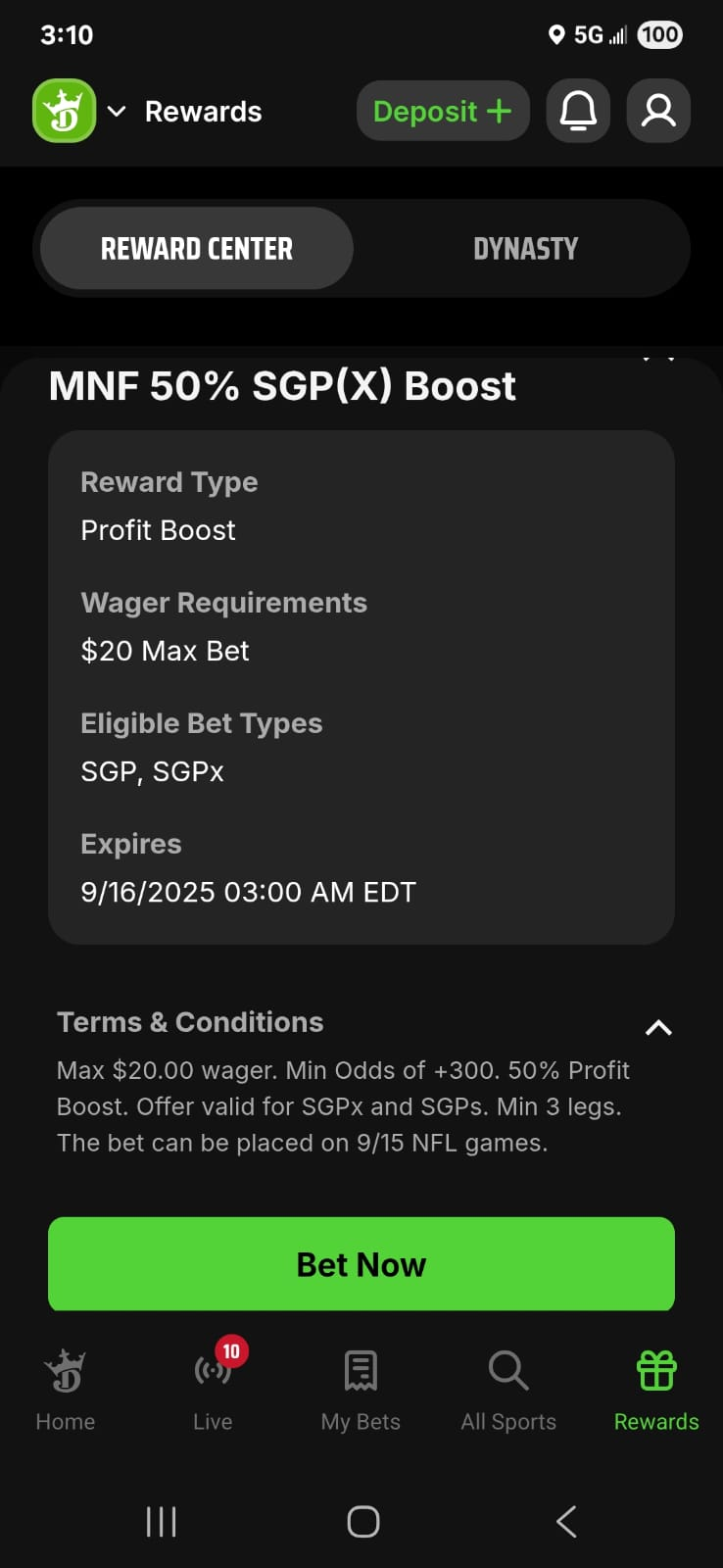Image resolution: width=723 pixels, height=1568 pixels.
Task: Collapse the Terms & Conditions section
Action: [658, 1027]
